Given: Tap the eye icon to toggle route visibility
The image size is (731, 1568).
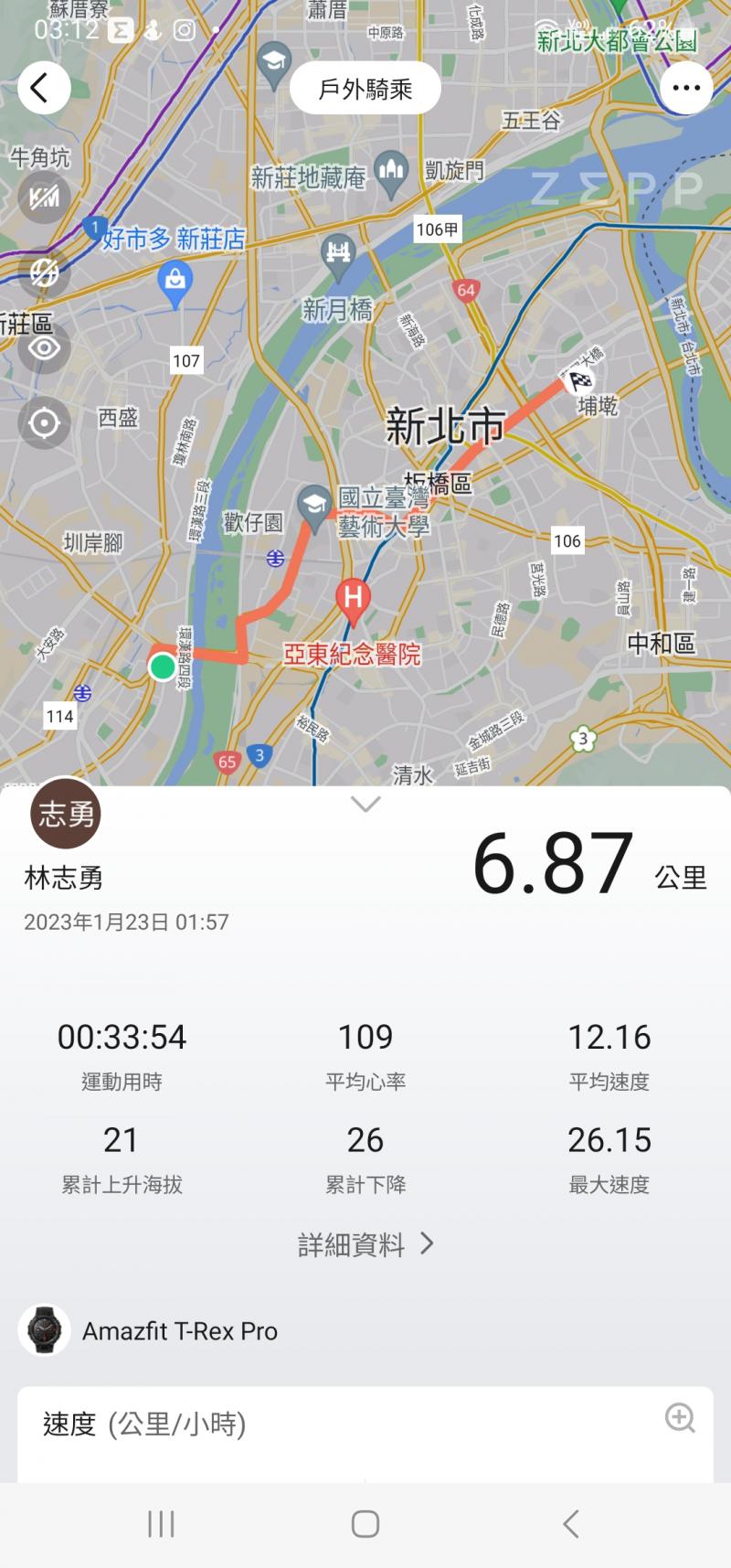Looking at the screenshot, I should coord(44,348).
